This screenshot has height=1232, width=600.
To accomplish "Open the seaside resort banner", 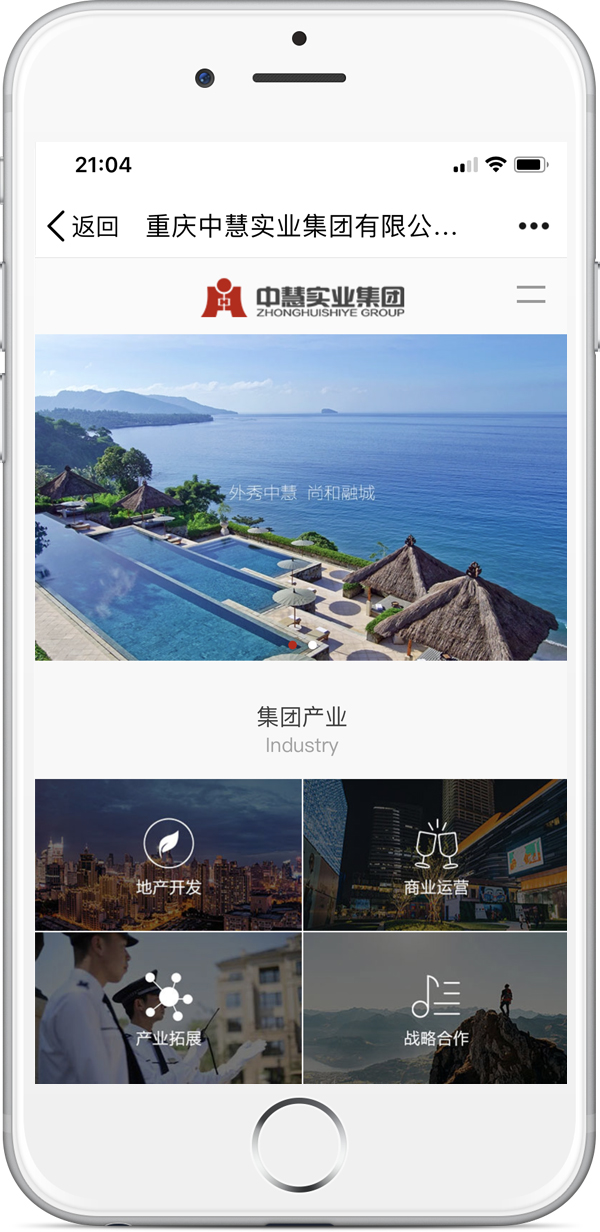I will coord(301,497).
